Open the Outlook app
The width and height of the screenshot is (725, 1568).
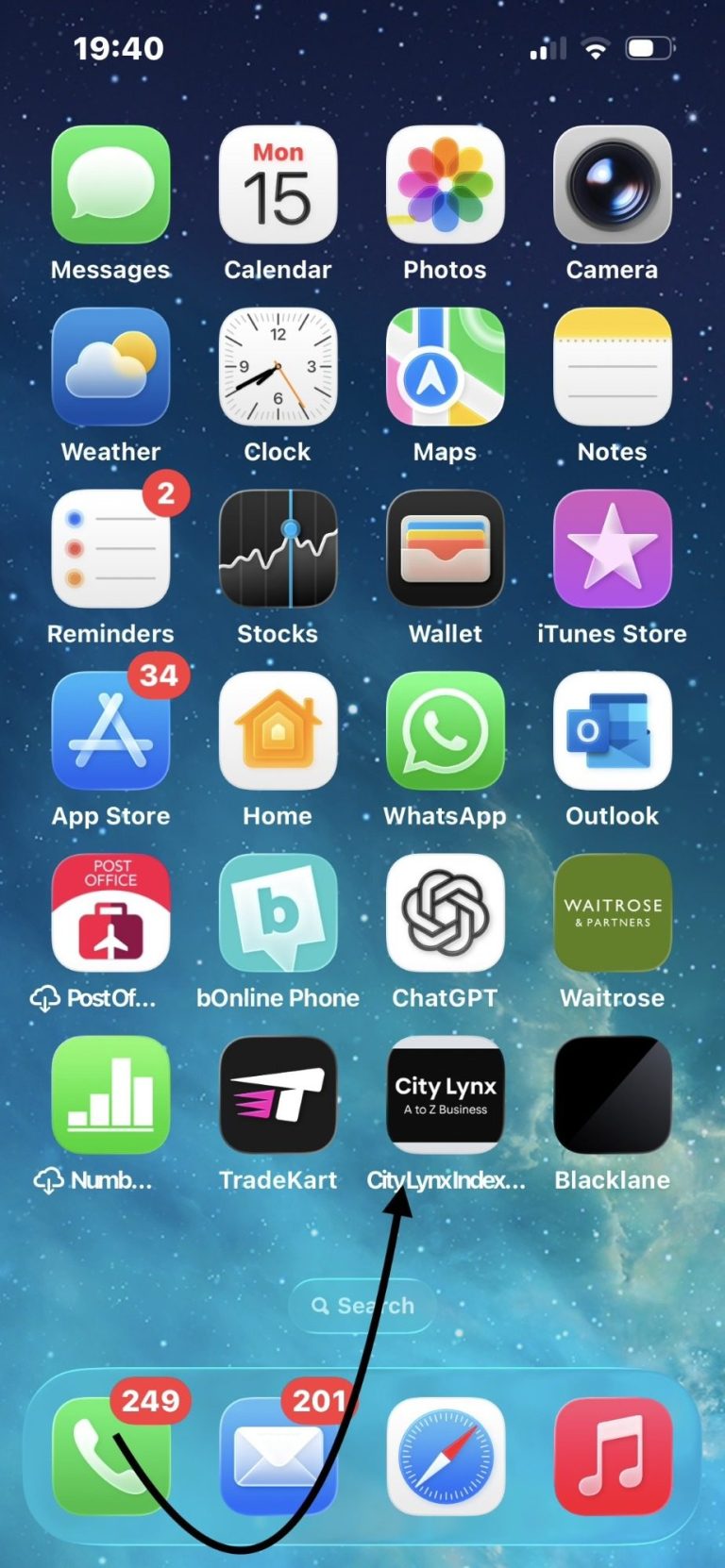point(612,731)
